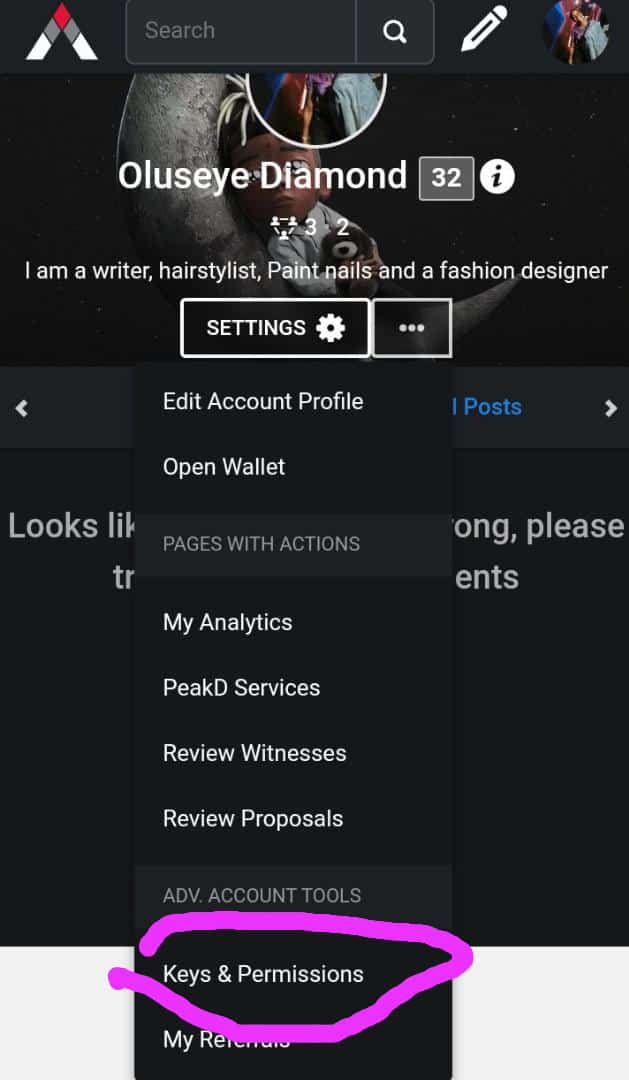Tap the reputation info icon
Screen dimensions: 629x1080
[x=497, y=178]
